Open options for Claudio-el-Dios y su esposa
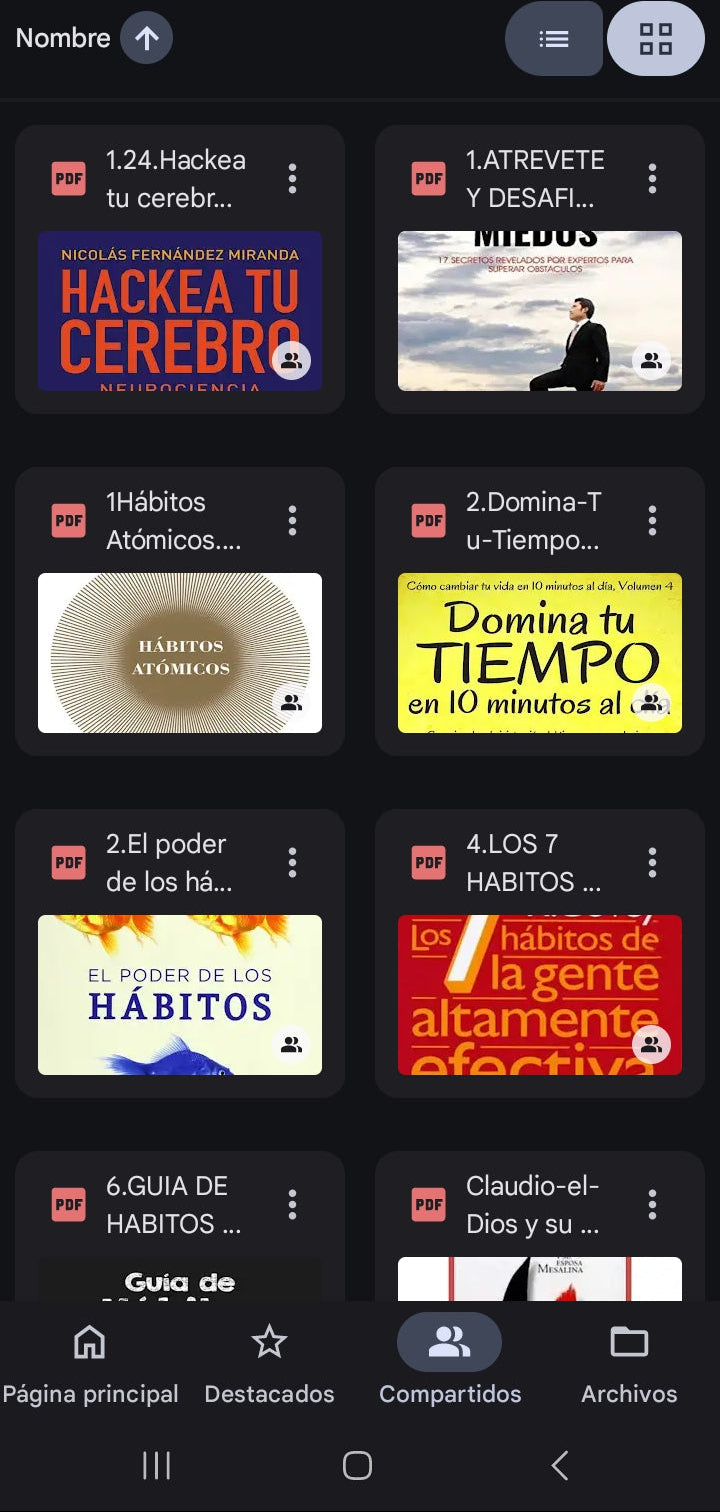The width and height of the screenshot is (720, 1512). point(651,1204)
